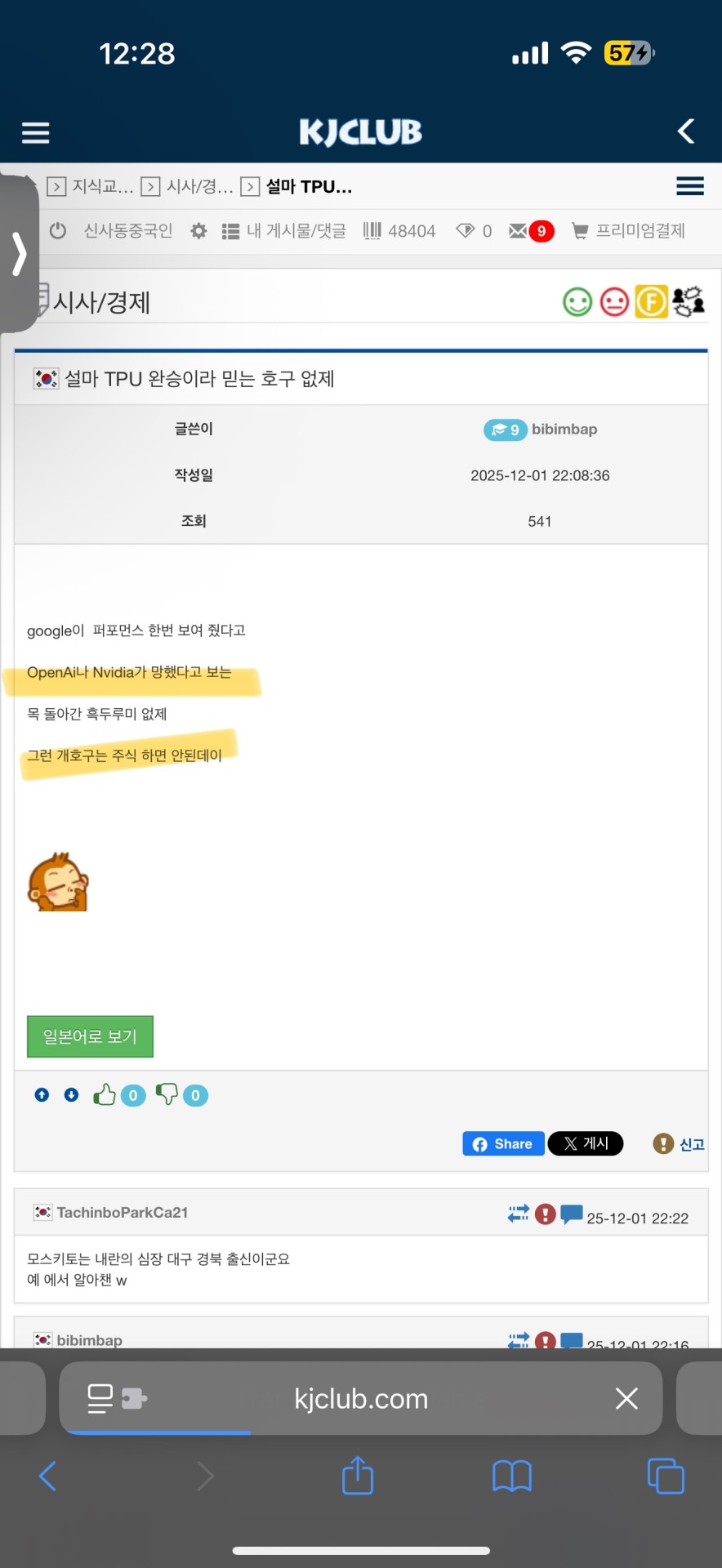Open the Safari share sheet
The height and width of the screenshot is (1568, 722).
pos(358,1476)
